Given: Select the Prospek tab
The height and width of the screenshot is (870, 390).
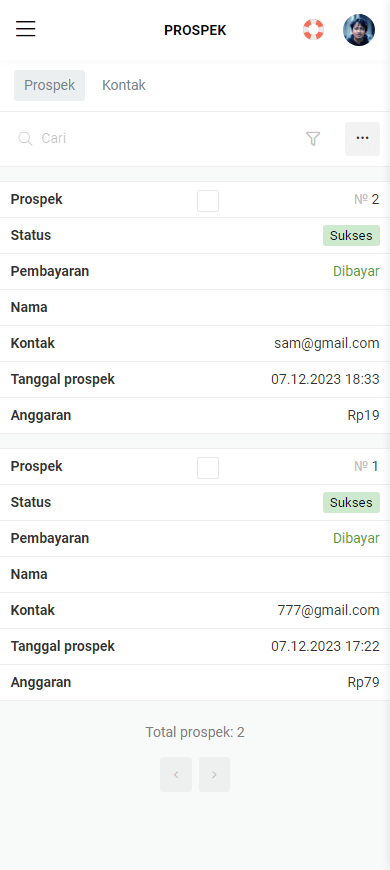Looking at the screenshot, I should click(49, 85).
